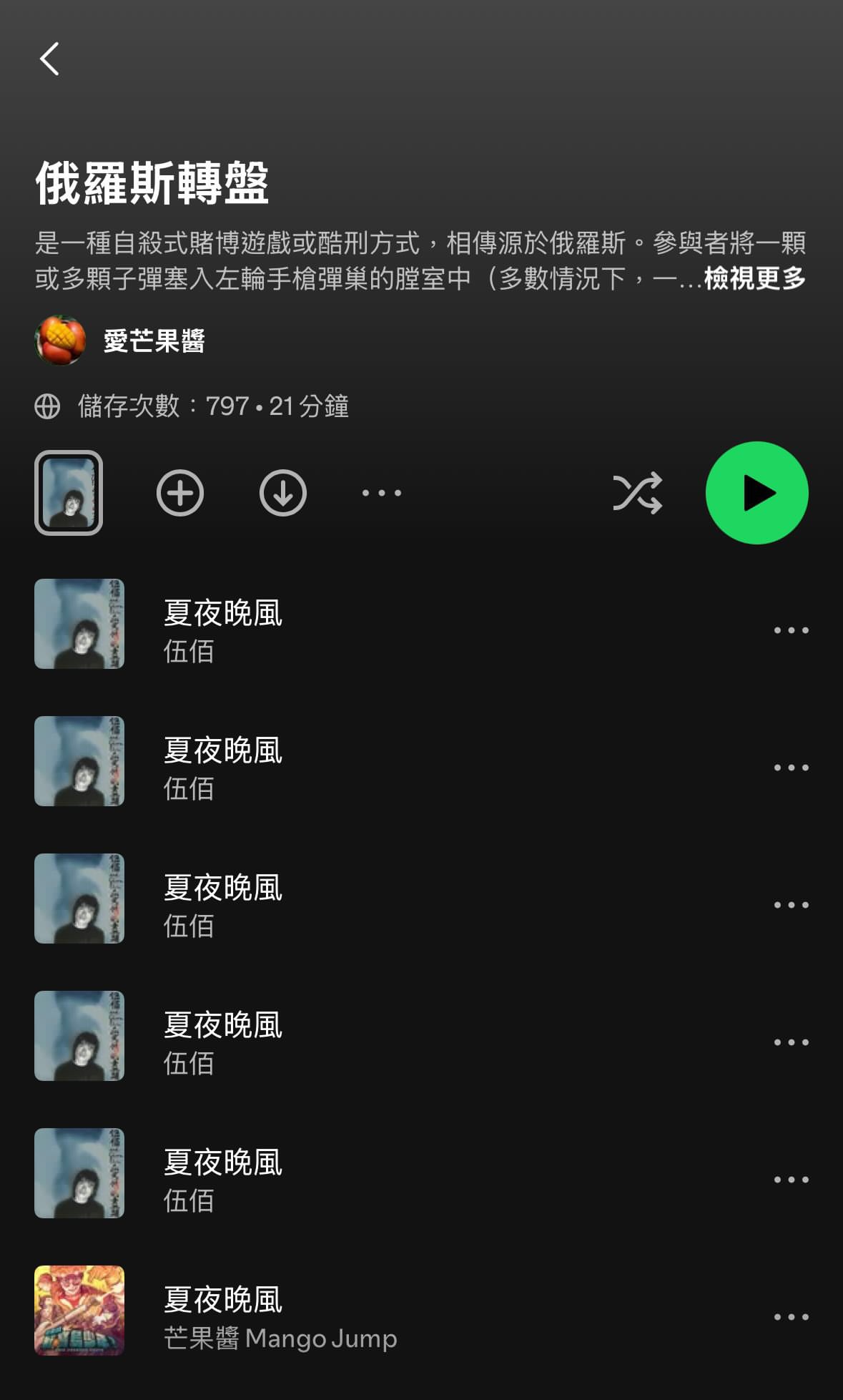Play 夏夜晚風 by 芒果醬 Mango Jump
Viewport: 843px width, 1400px height.
pos(280,1316)
